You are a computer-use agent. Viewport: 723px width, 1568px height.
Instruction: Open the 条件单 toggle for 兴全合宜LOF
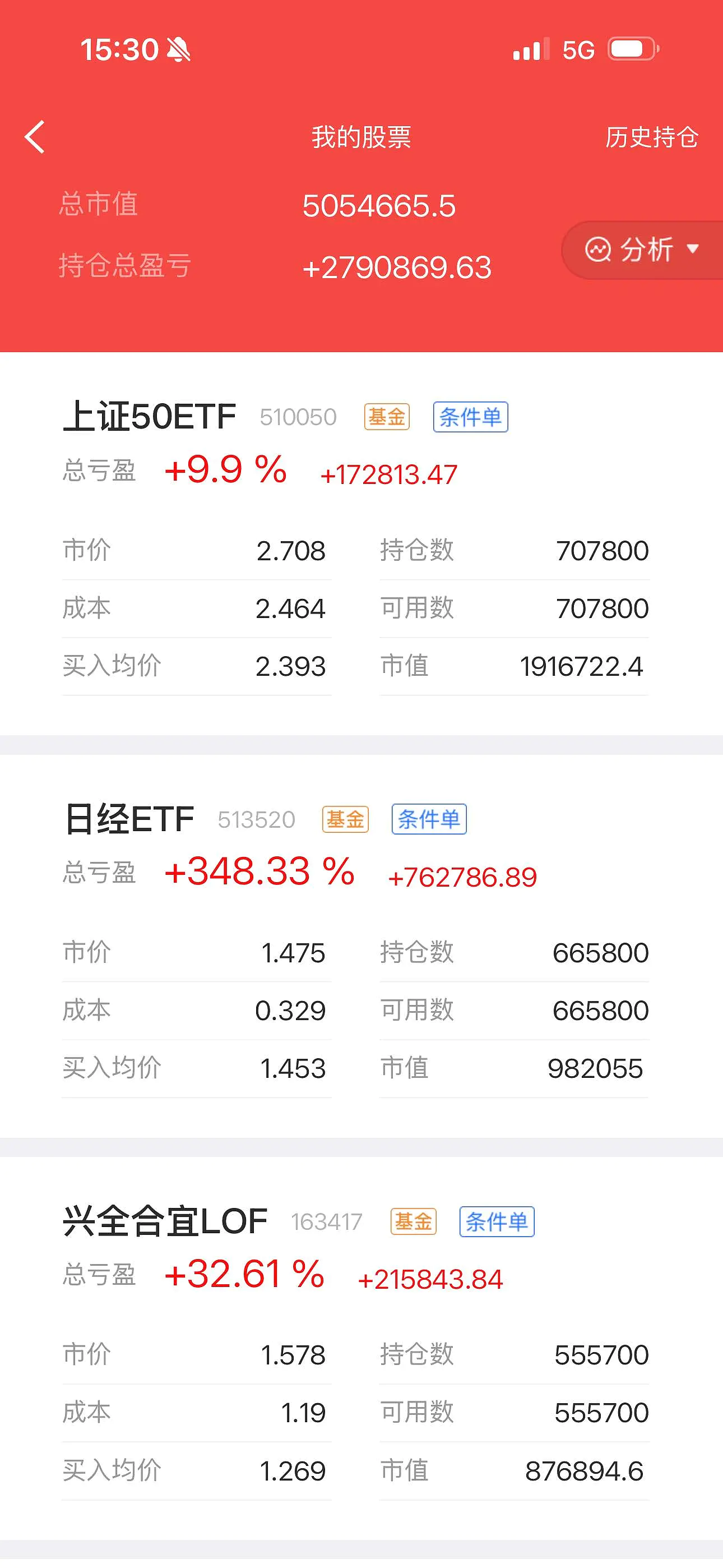pos(497,1221)
